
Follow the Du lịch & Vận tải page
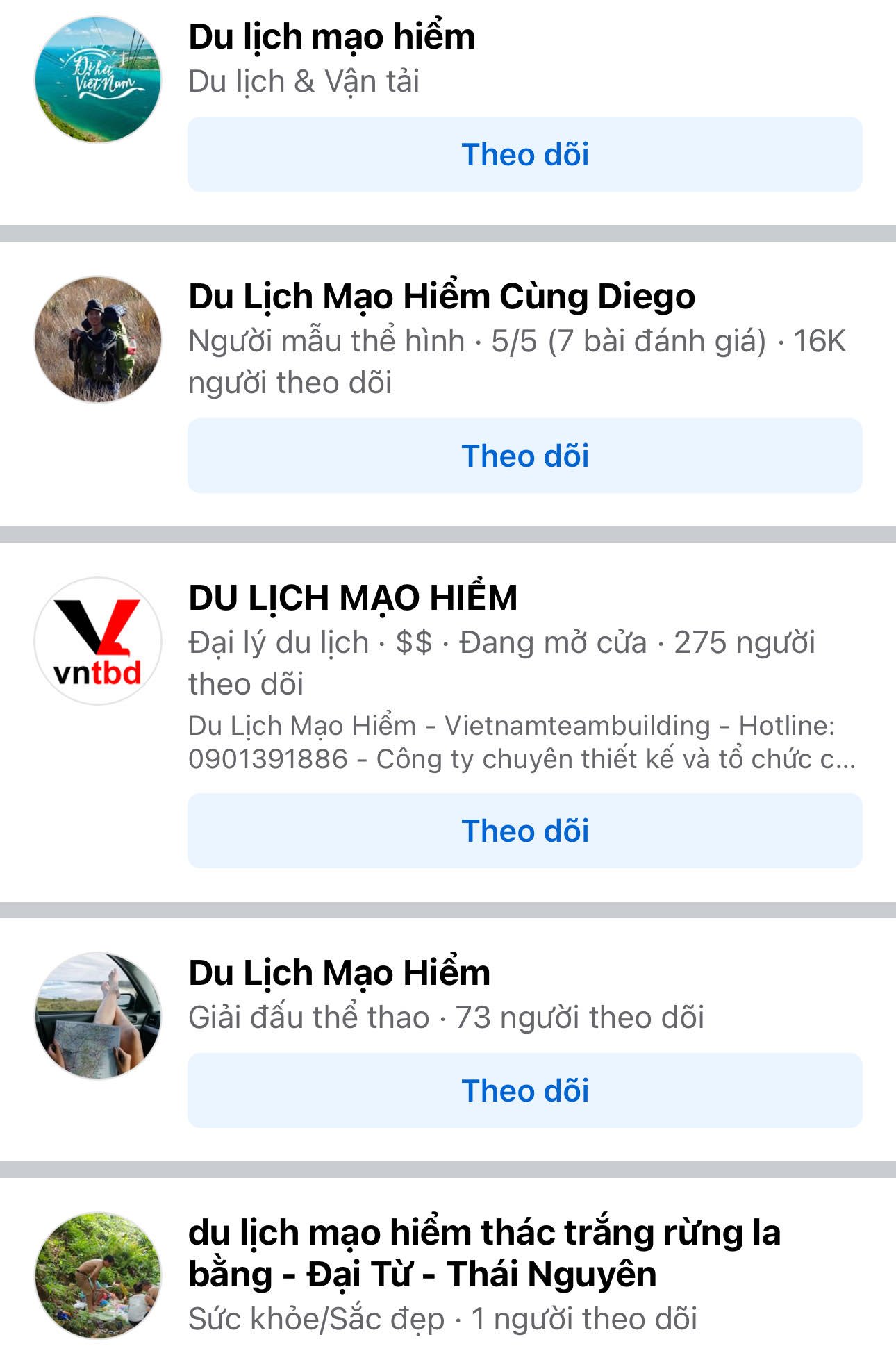tap(524, 154)
